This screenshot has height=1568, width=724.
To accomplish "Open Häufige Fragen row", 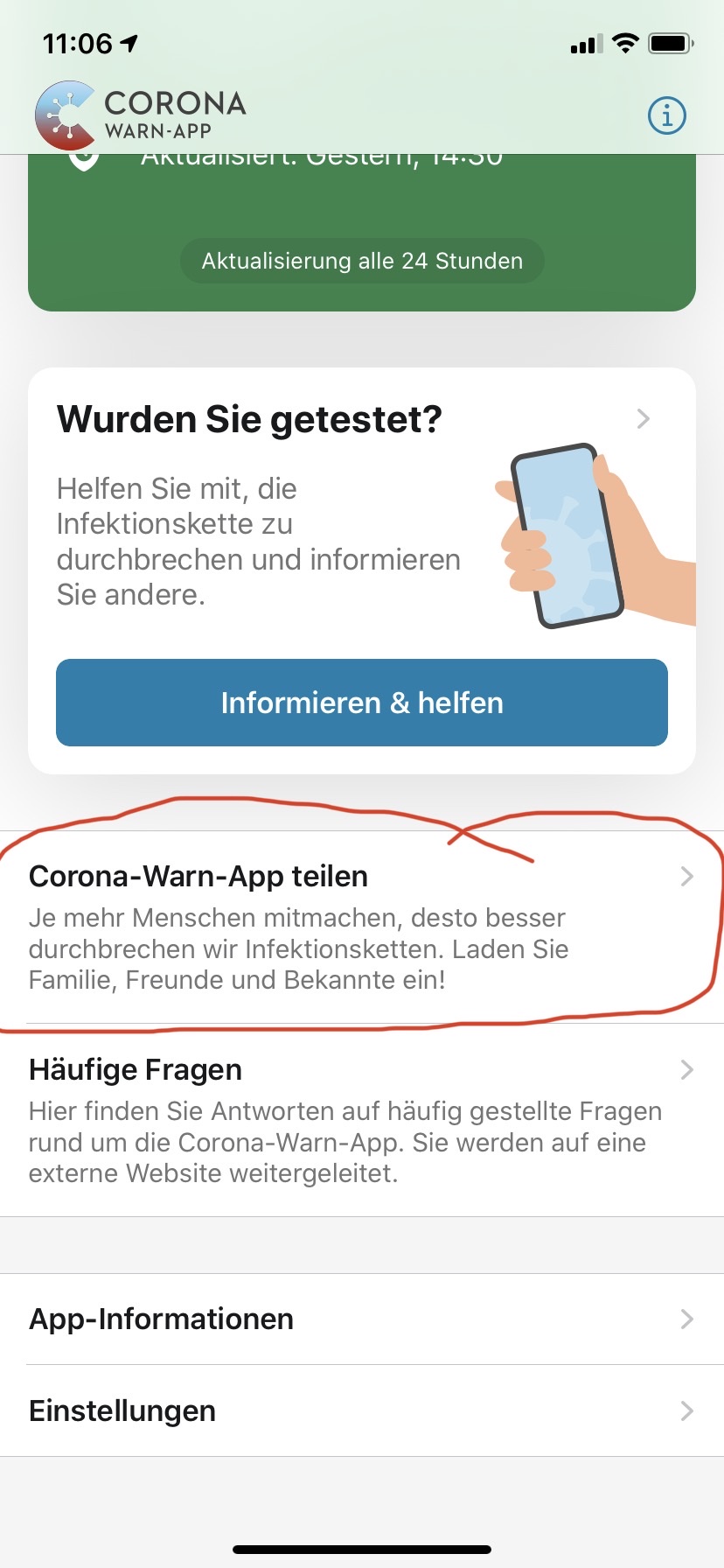I will click(362, 1120).
